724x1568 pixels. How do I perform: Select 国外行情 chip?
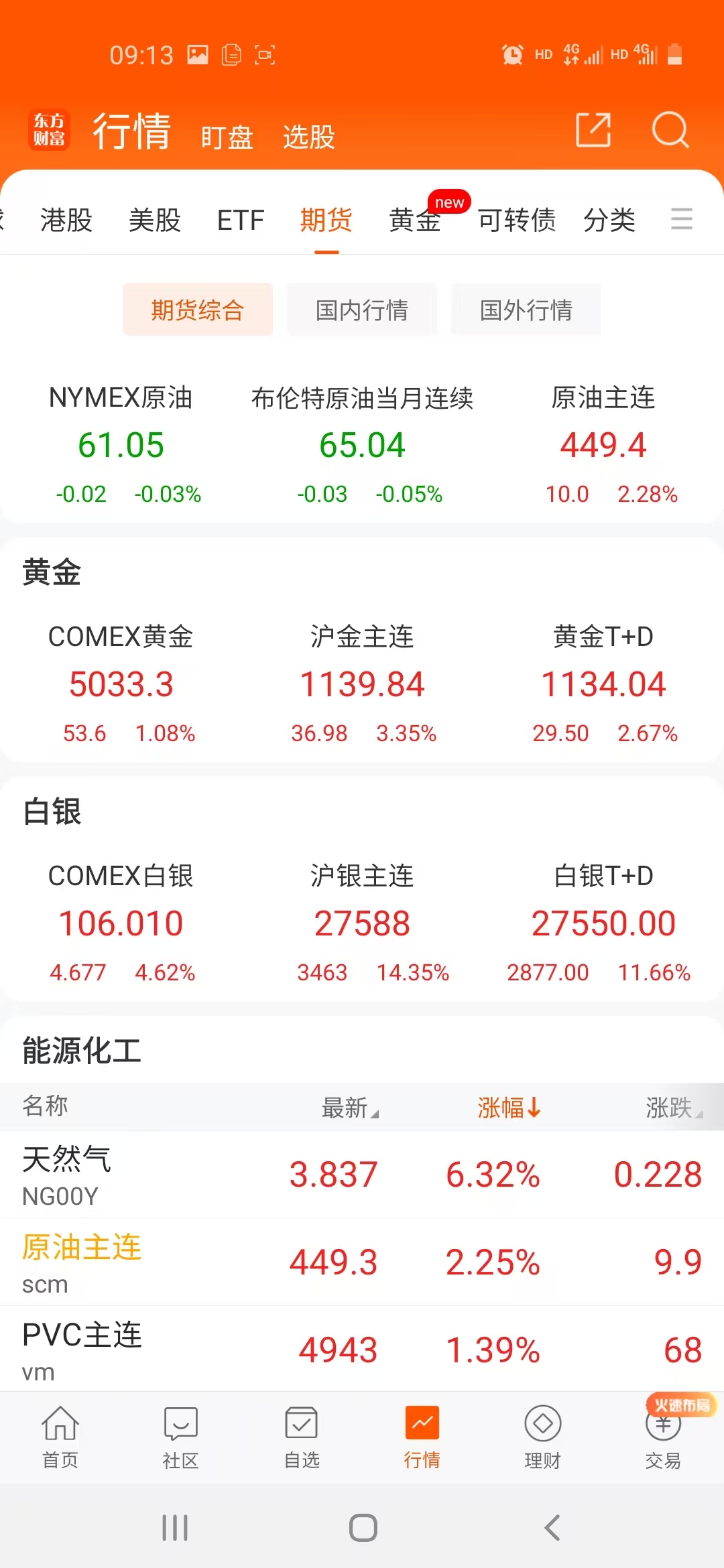click(x=526, y=310)
